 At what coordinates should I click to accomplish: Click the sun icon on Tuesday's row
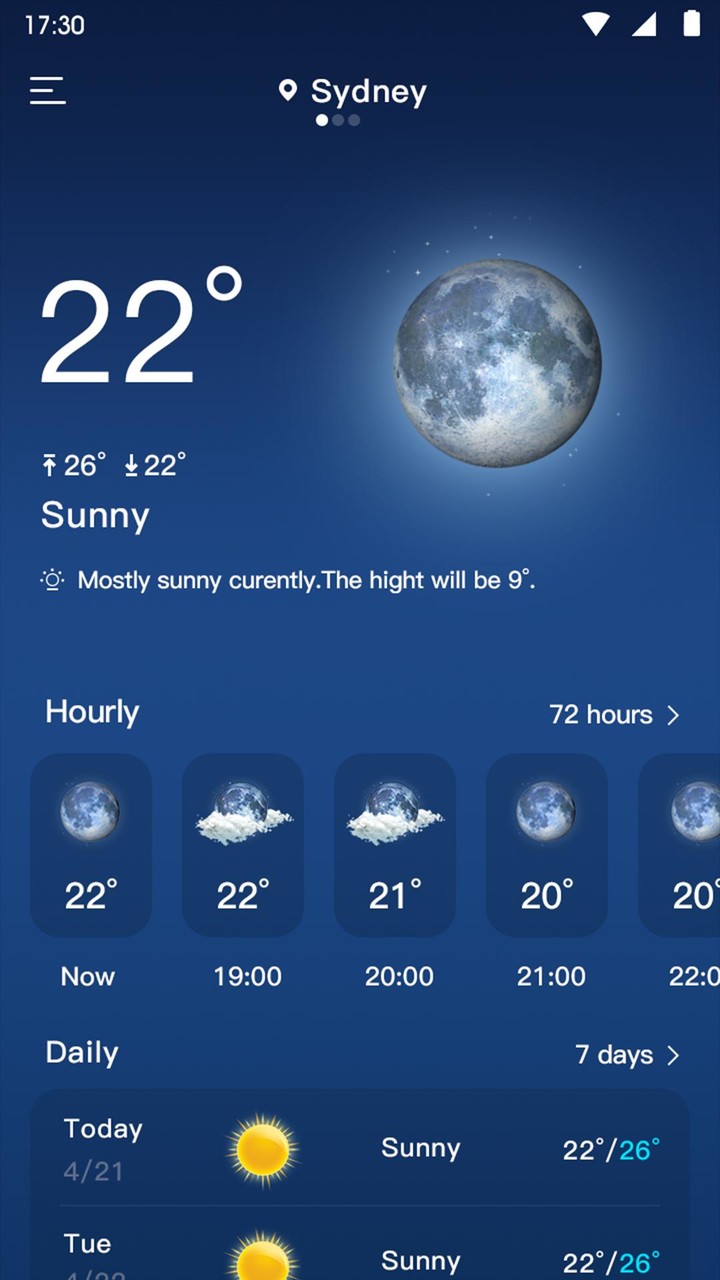tap(262, 1262)
